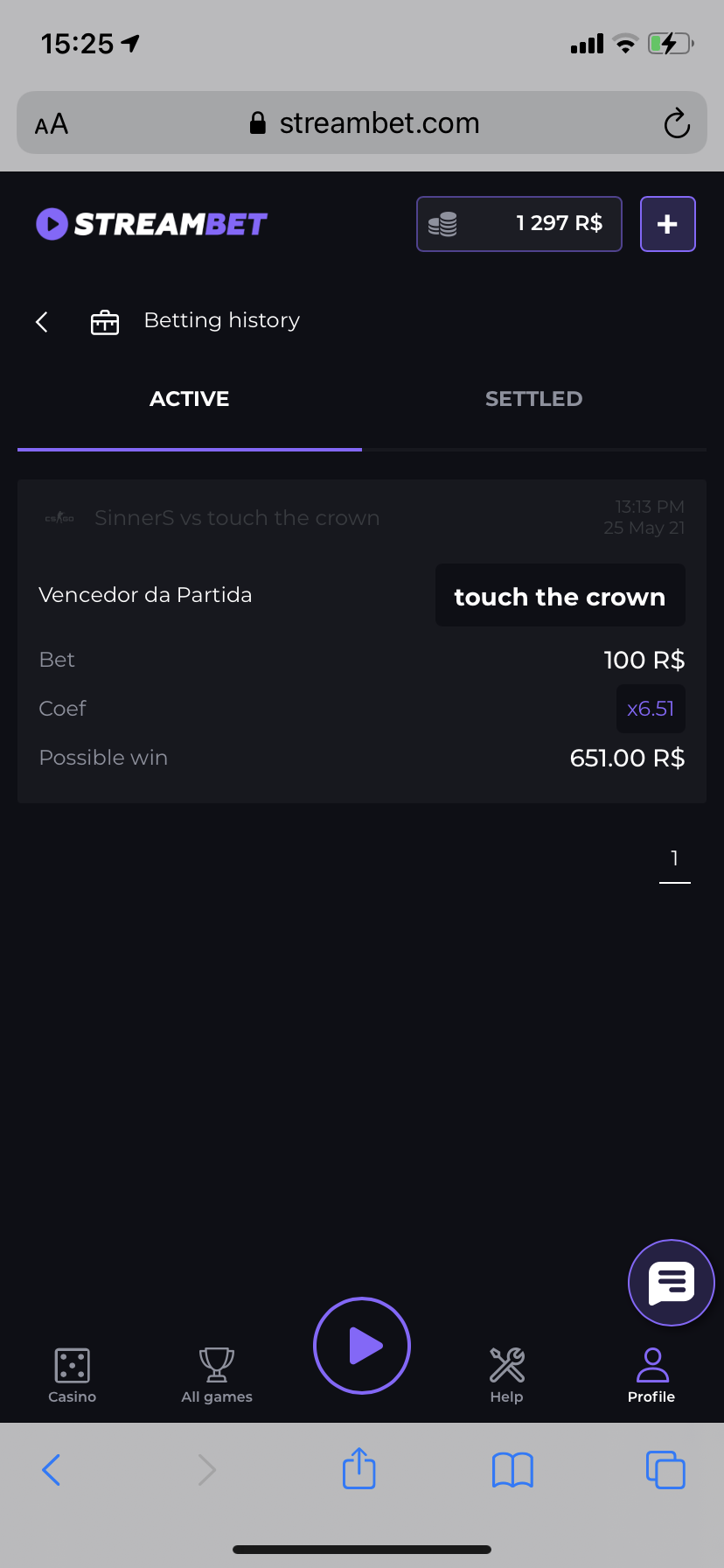Go to page 1 of bets
Viewport: 724px width, 1568px height.
[674, 859]
